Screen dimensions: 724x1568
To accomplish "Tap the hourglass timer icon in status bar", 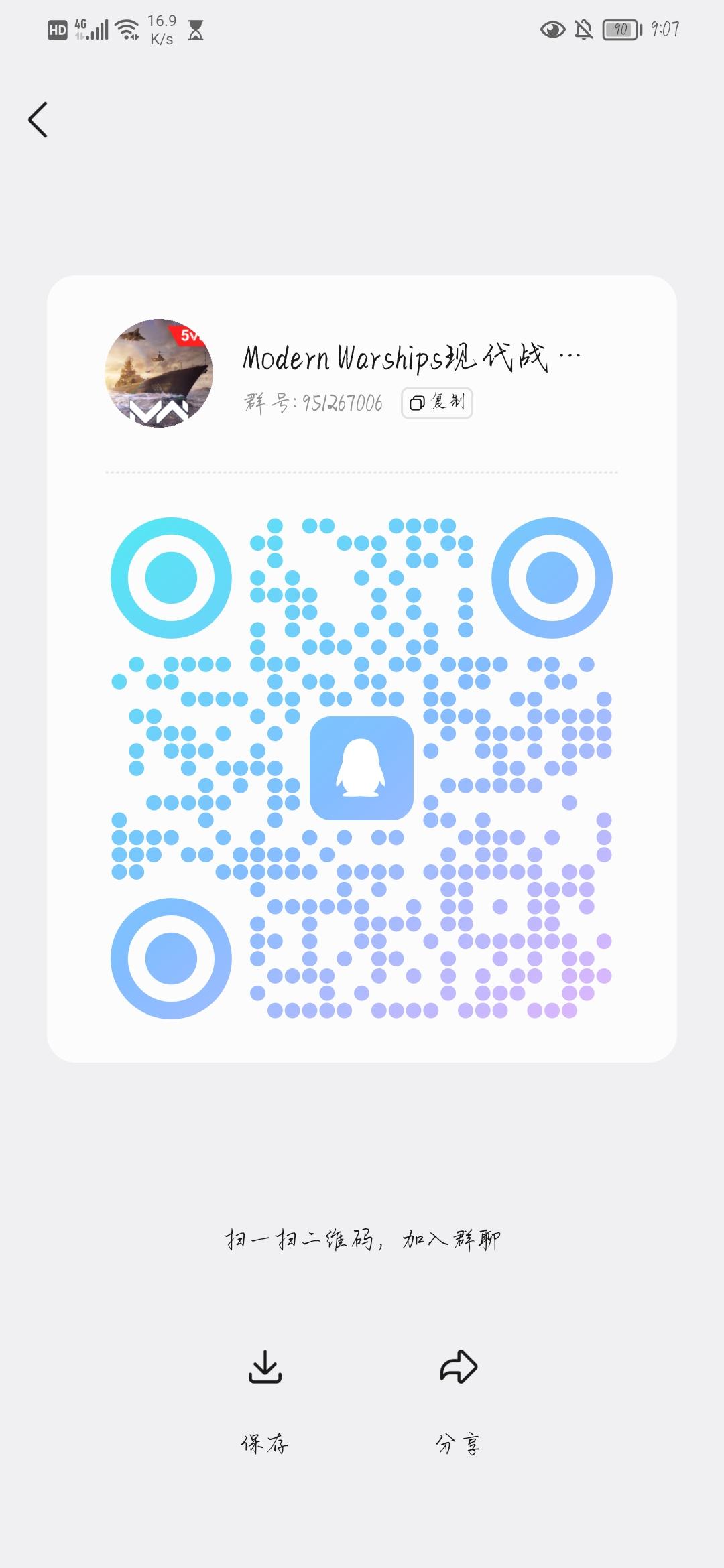I will (195, 29).
